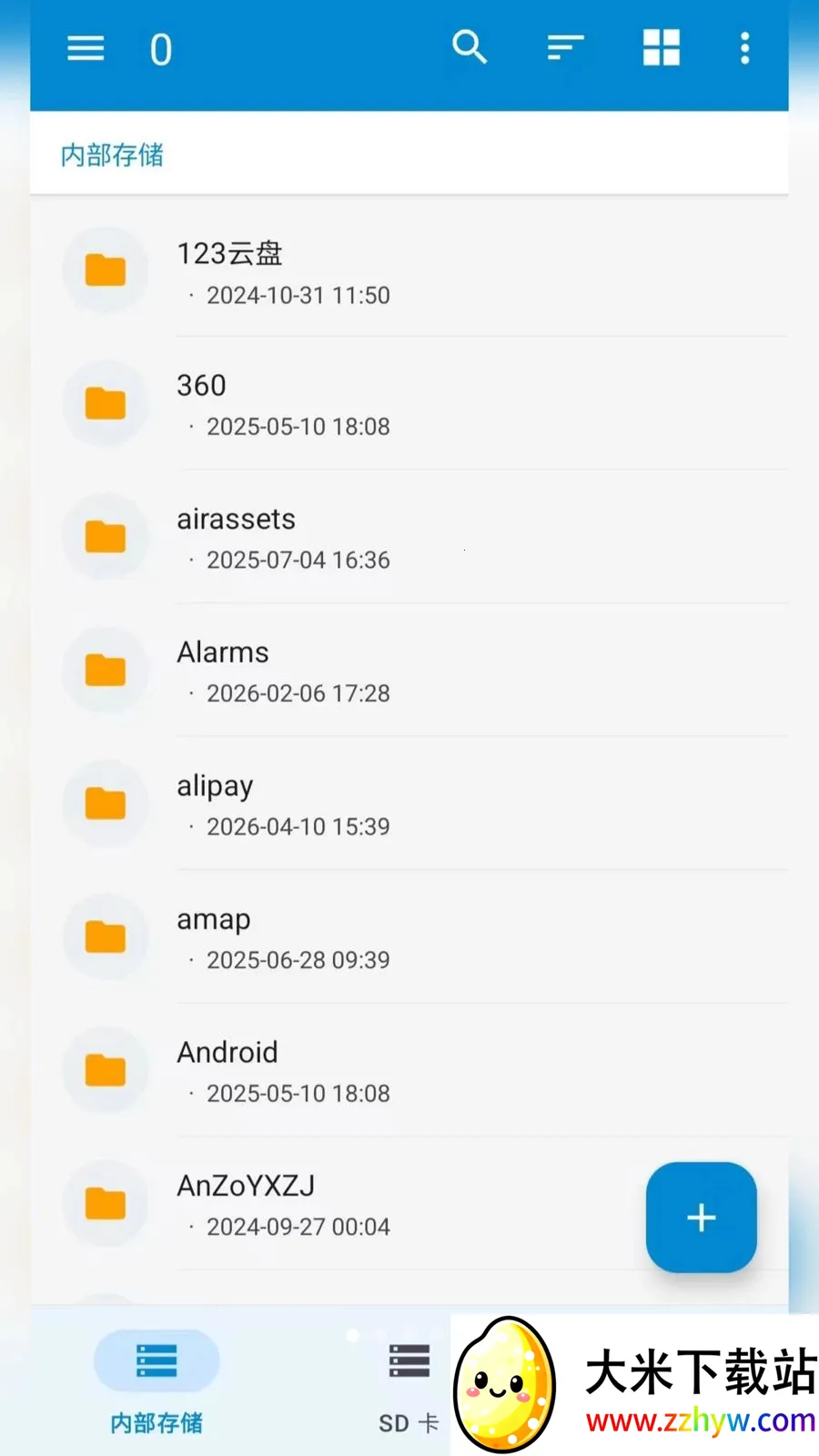Tap the search magnifier icon

pyautogui.click(x=470, y=47)
